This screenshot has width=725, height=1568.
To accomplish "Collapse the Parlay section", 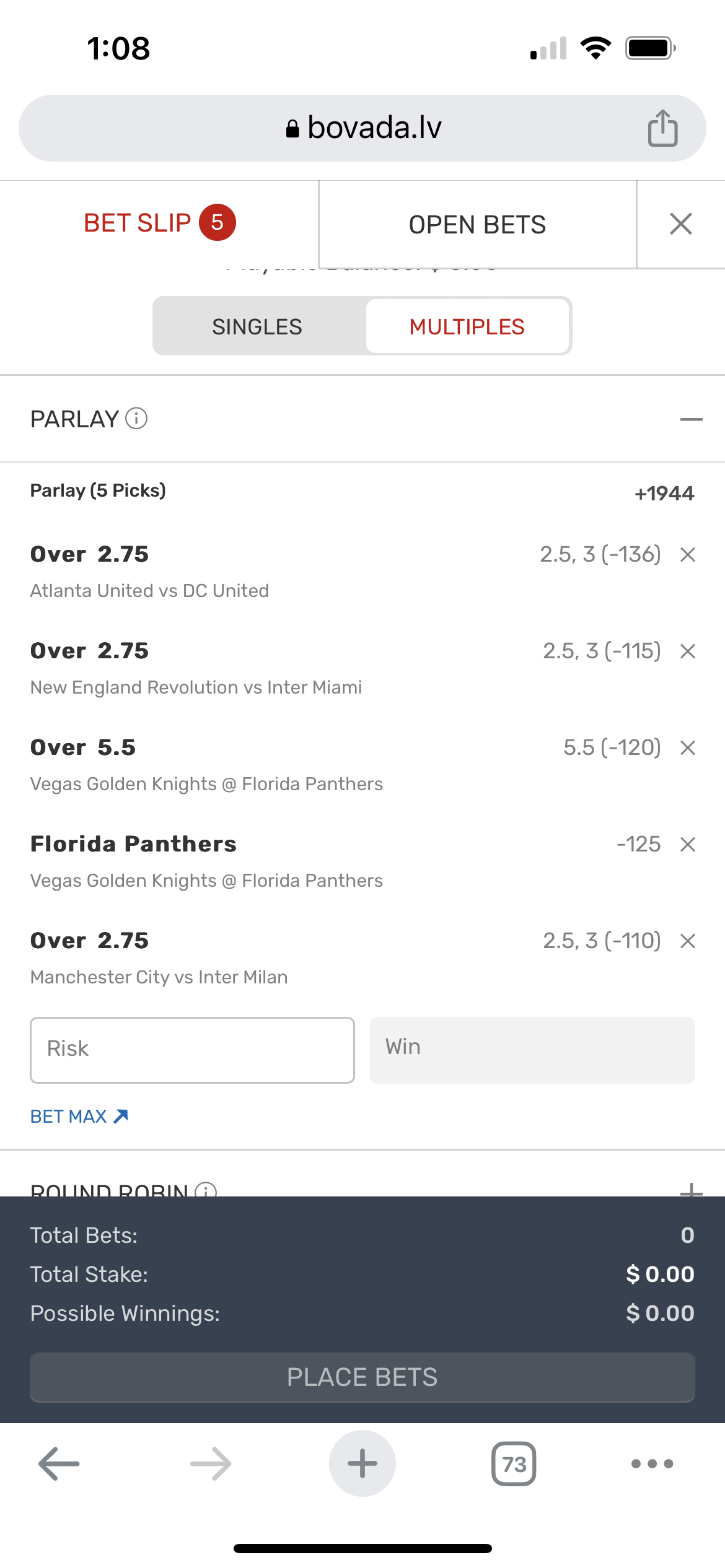I will tap(691, 419).
